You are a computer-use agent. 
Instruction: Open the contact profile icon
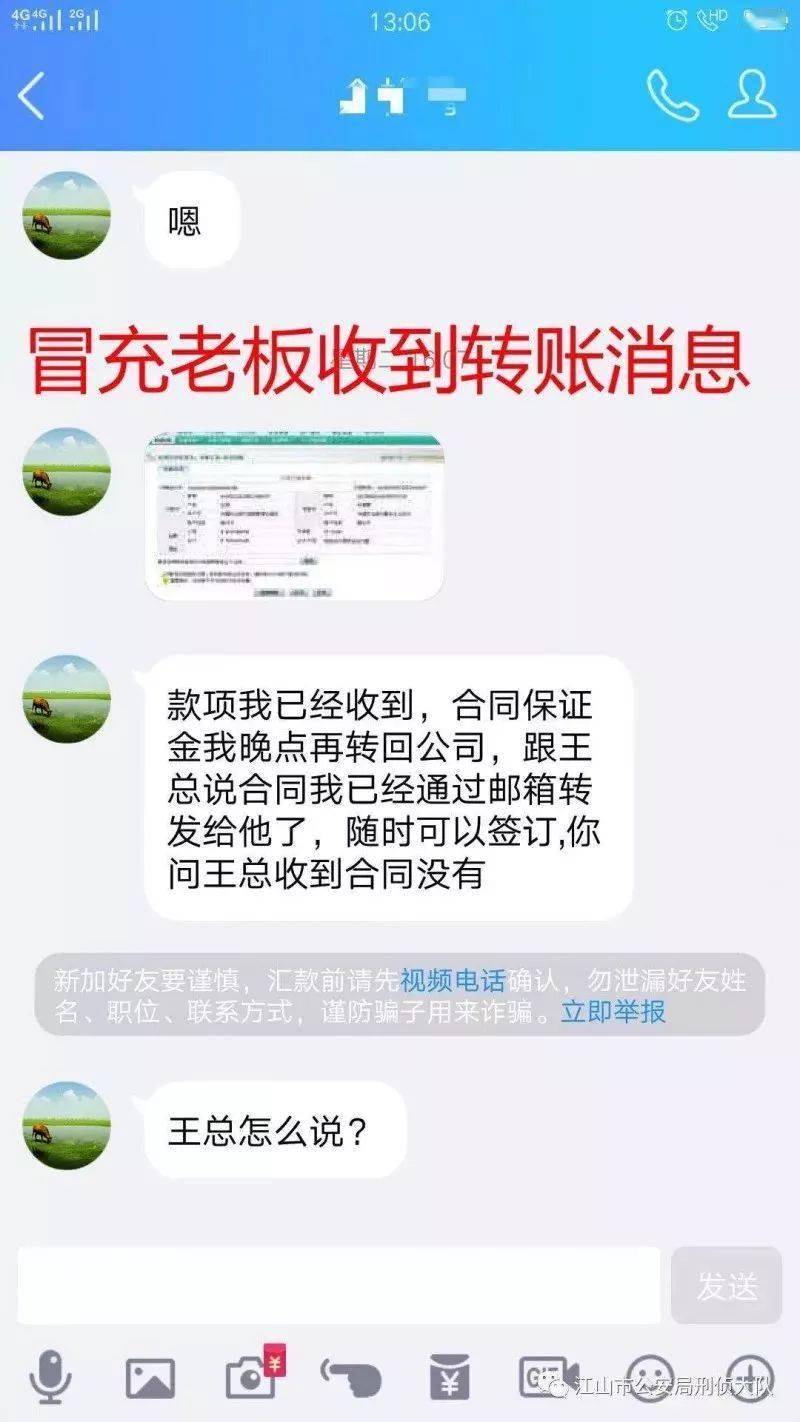[x=752, y=95]
